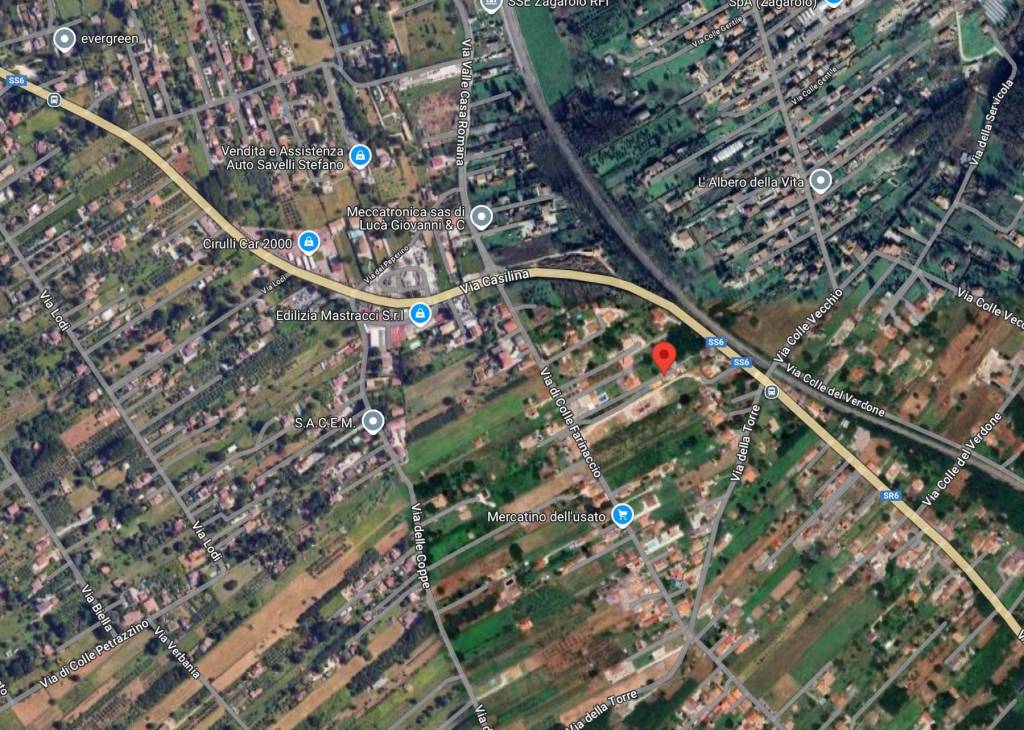Select Vendita e Assistenza Auto Savelli Stefano marker
Screen dimensions: 1024x730
(x=360, y=156)
